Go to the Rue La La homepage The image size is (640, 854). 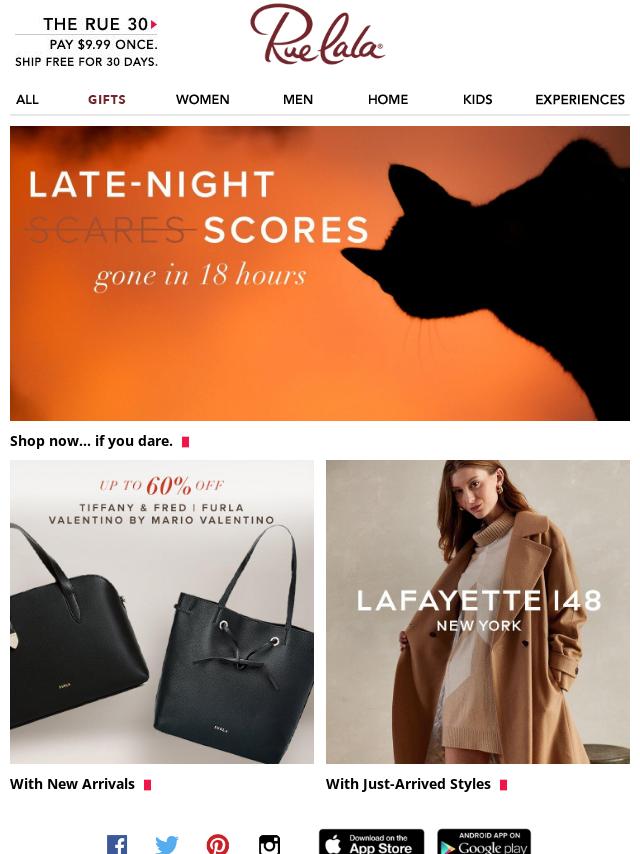tap(317, 35)
